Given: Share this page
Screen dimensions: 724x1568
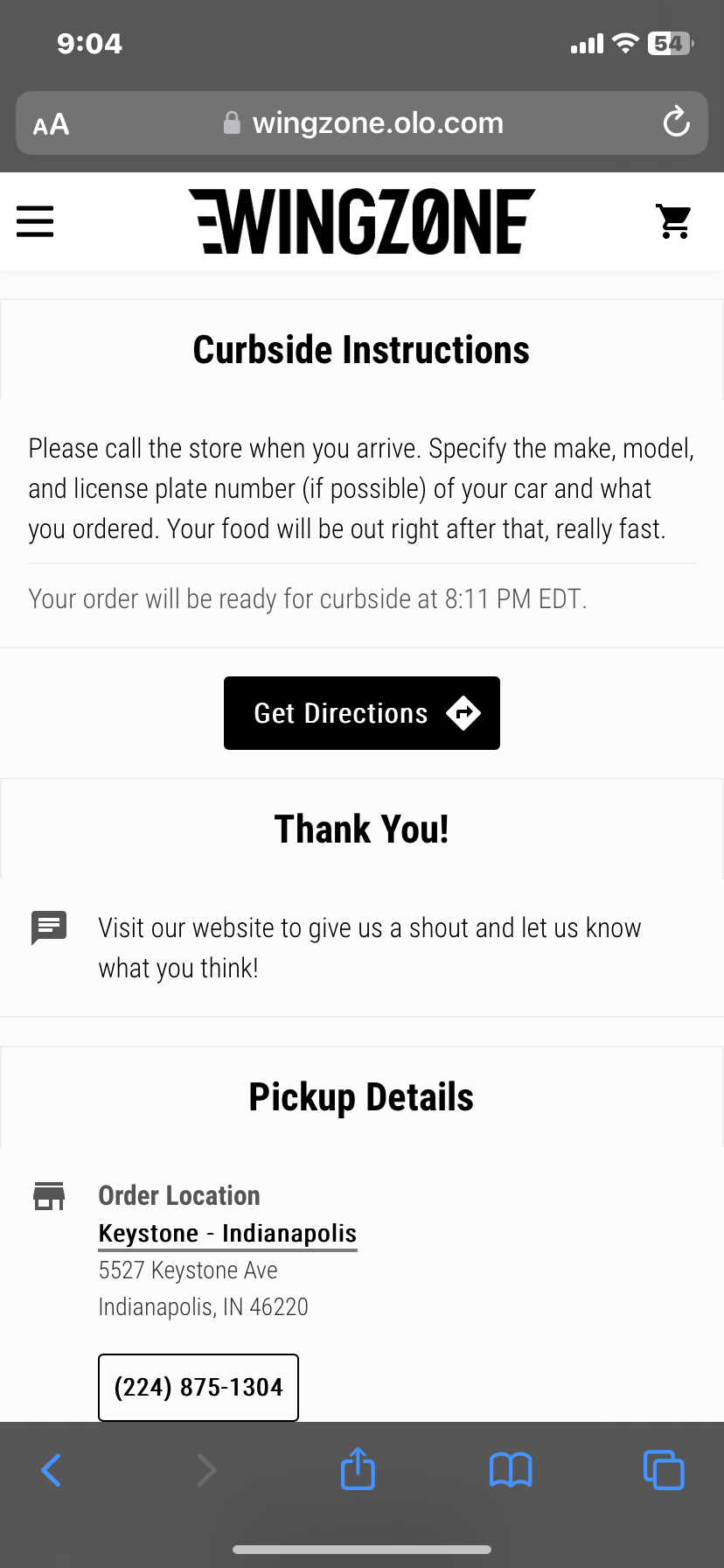Looking at the screenshot, I should pyautogui.click(x=358, y=1469).
